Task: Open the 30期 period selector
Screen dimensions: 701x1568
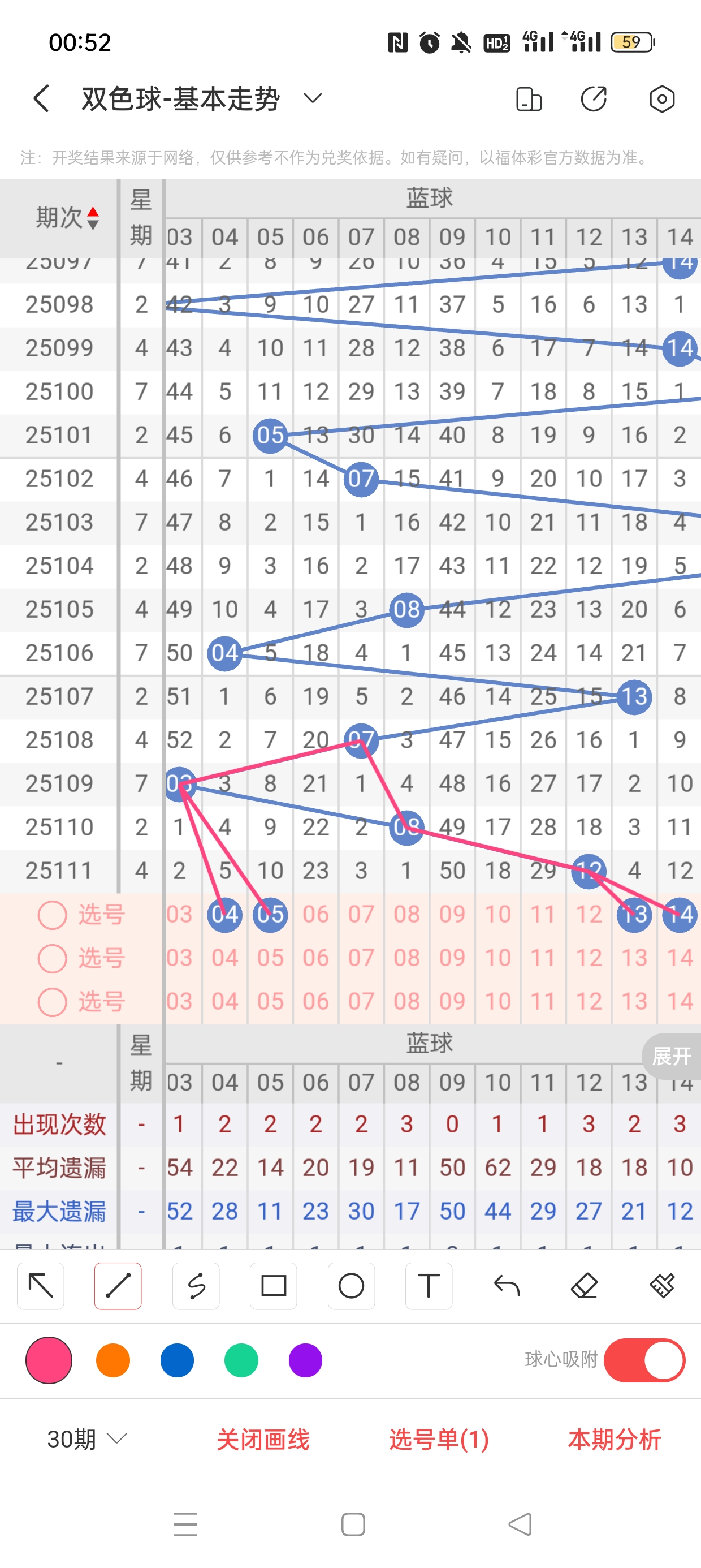Action: (87, 1439)
